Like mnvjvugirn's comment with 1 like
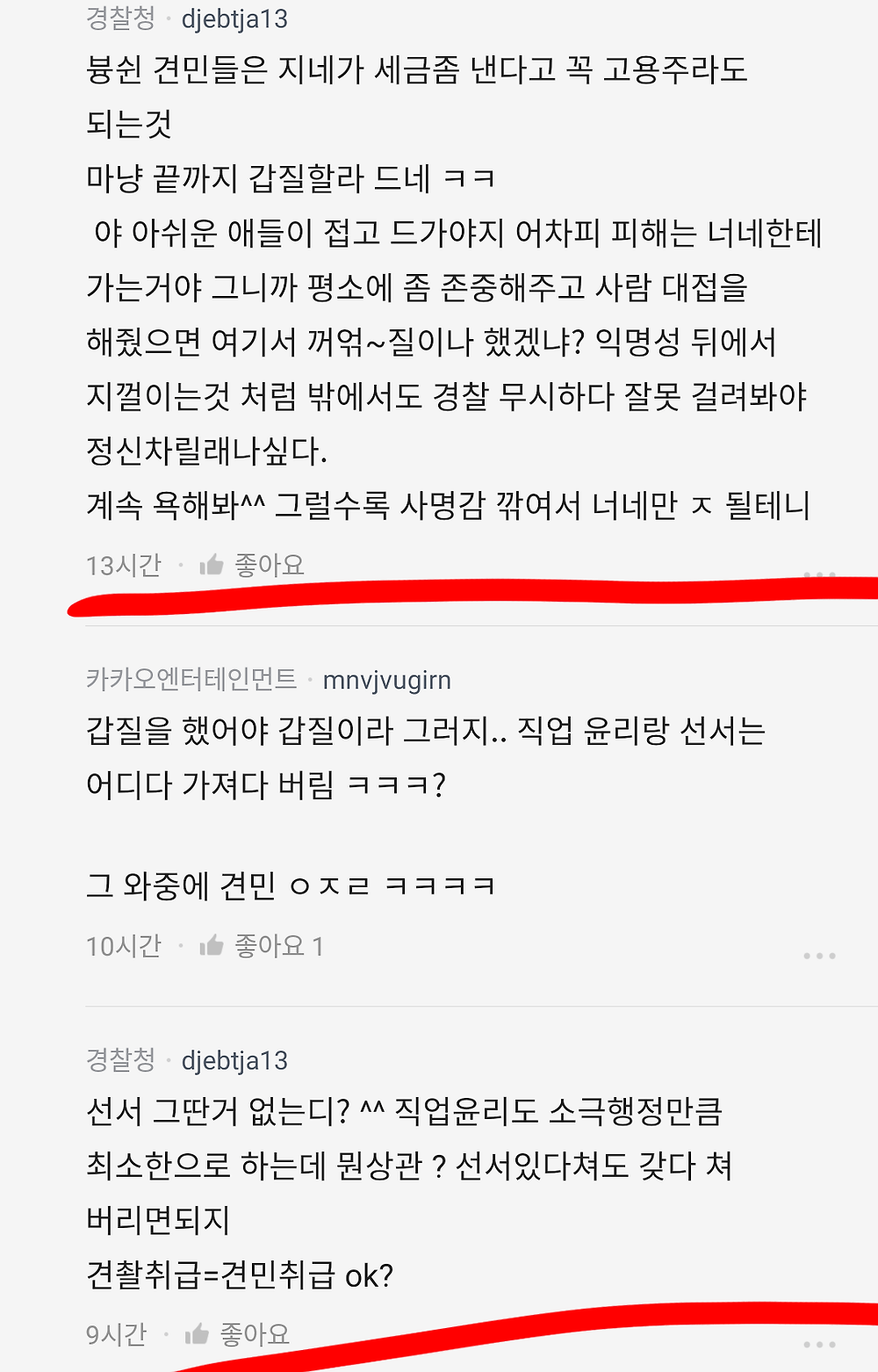Screen dimensions: 878x1372 coord(260,946)
